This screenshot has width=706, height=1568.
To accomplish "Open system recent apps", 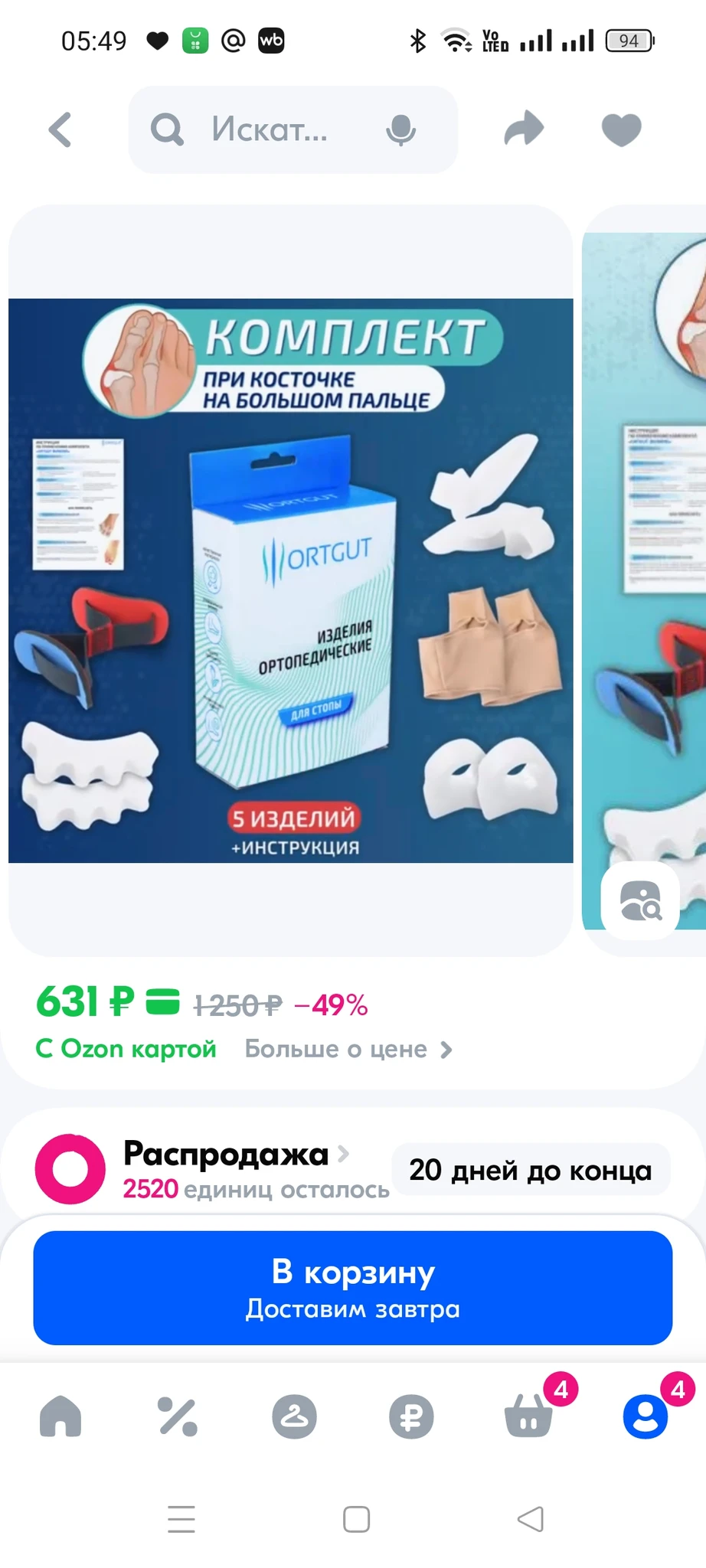I will (181, 1519).
